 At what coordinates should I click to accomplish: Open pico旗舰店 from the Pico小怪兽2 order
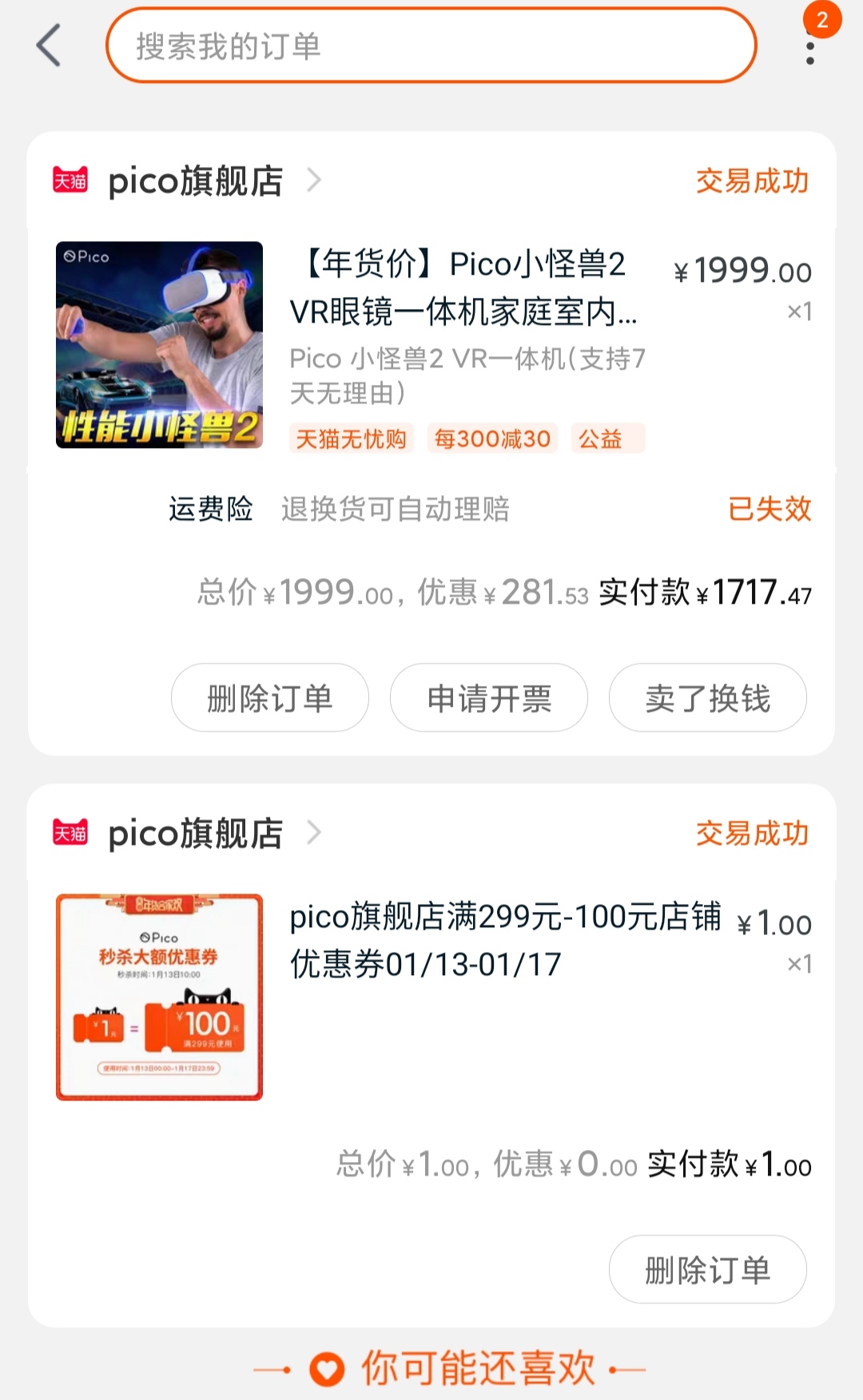pyautogui.click(x=196, y=181)
